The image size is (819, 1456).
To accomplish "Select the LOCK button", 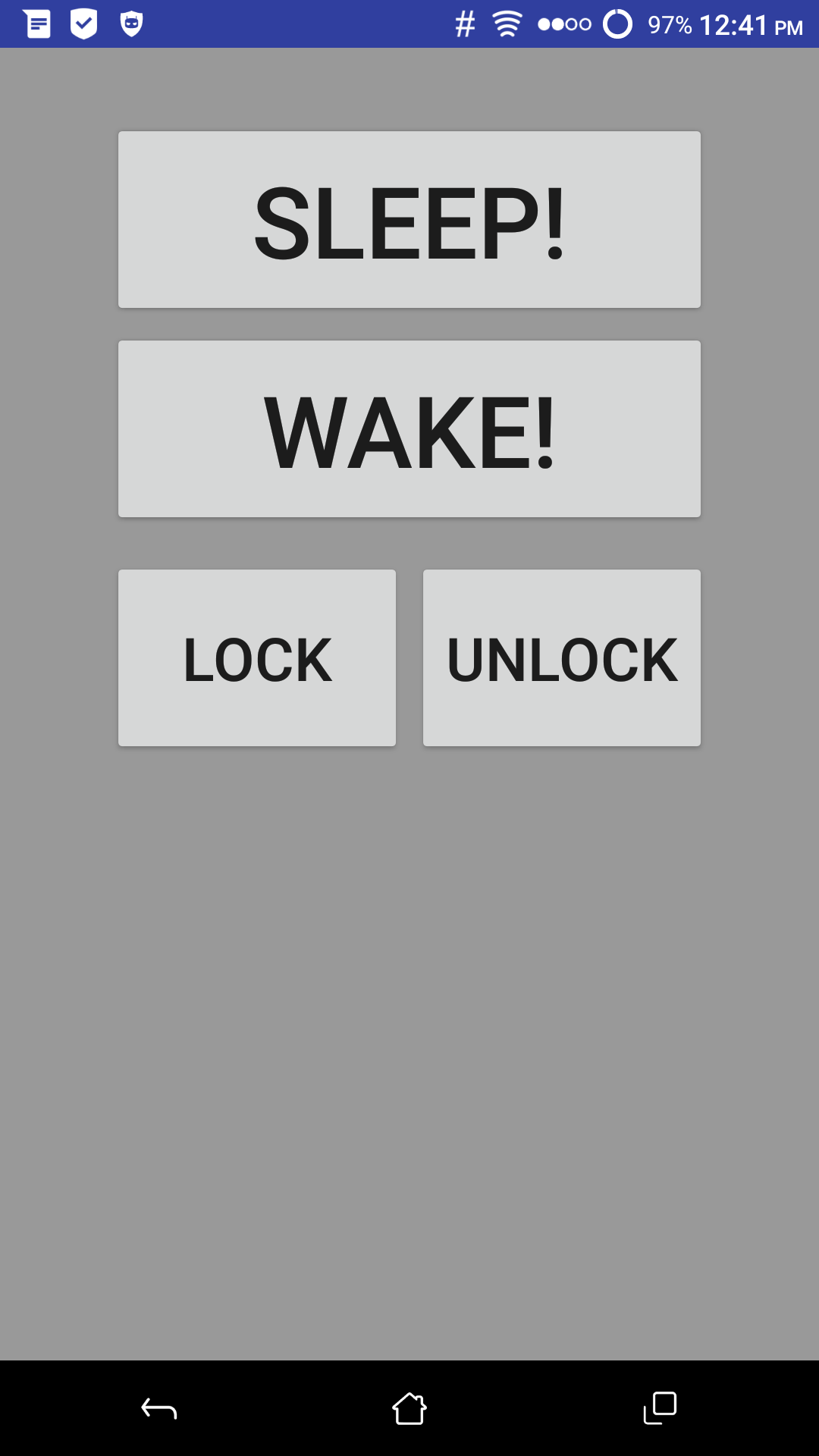I will click(257, 658).
